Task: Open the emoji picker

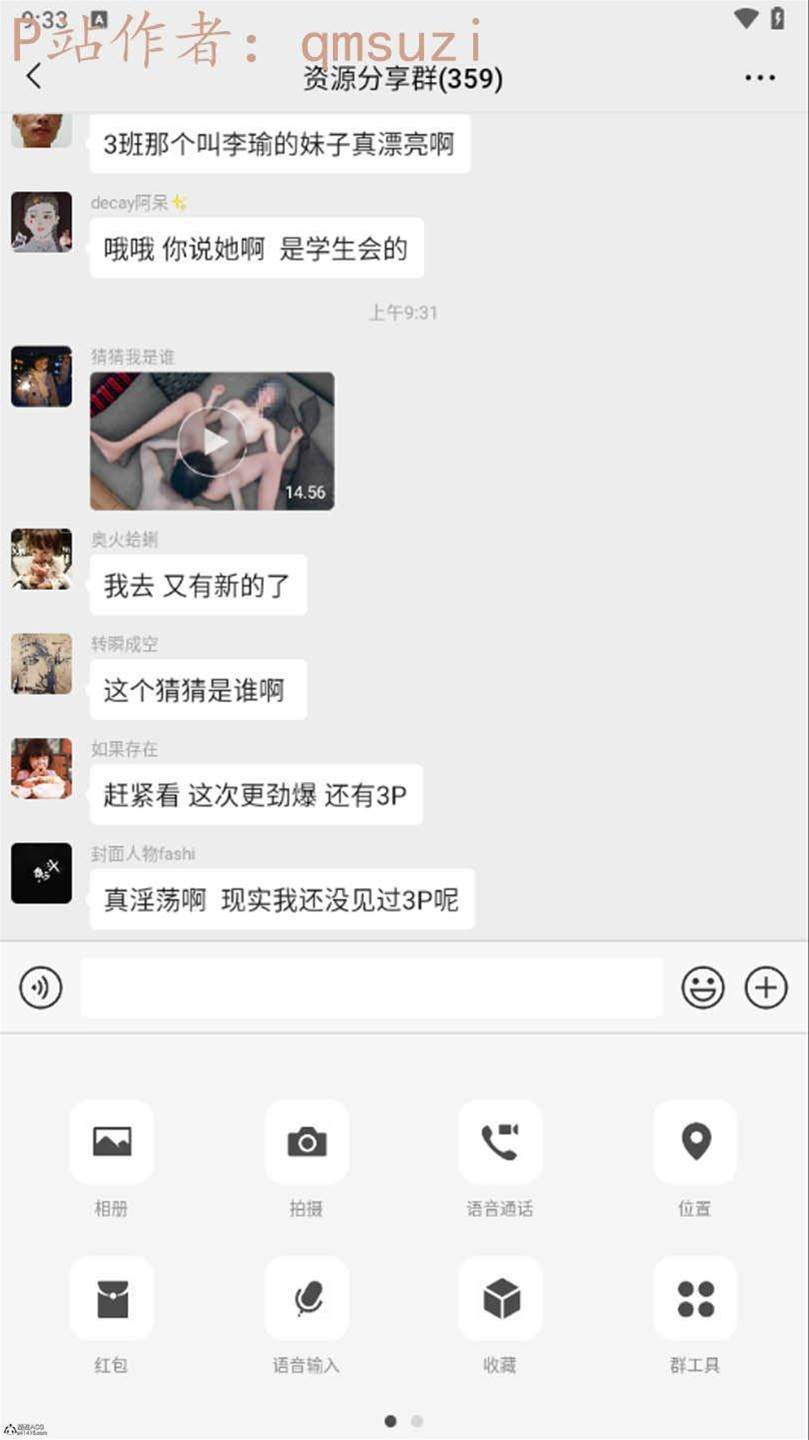Action: click(703, 988)
